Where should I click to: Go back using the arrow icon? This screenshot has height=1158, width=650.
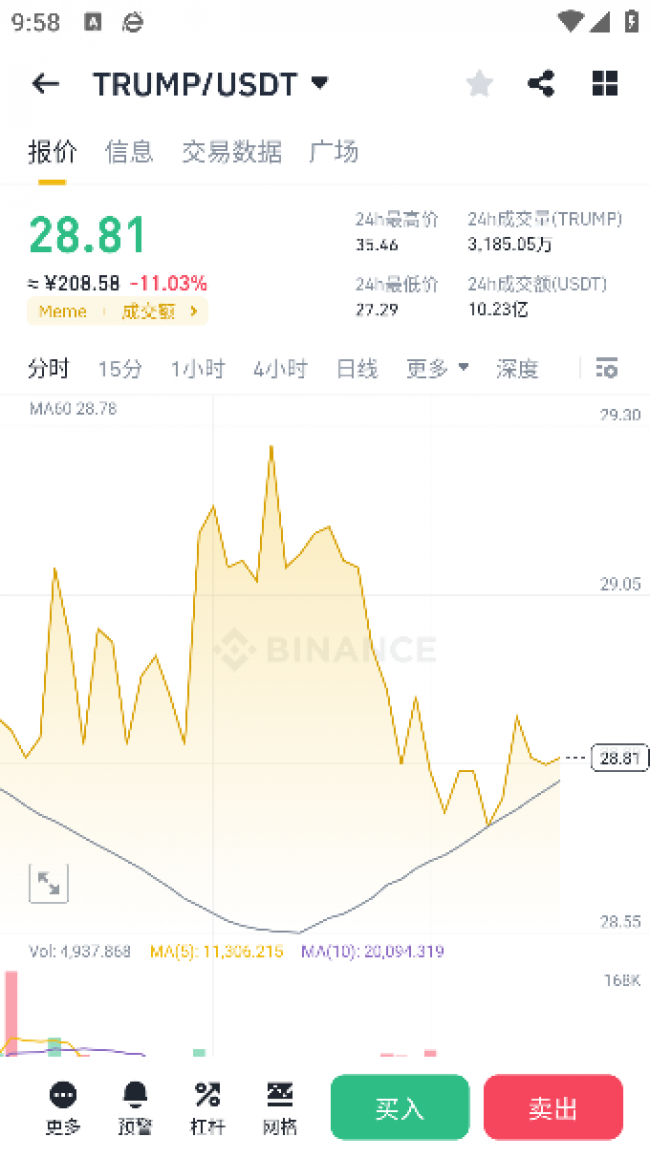45,83
